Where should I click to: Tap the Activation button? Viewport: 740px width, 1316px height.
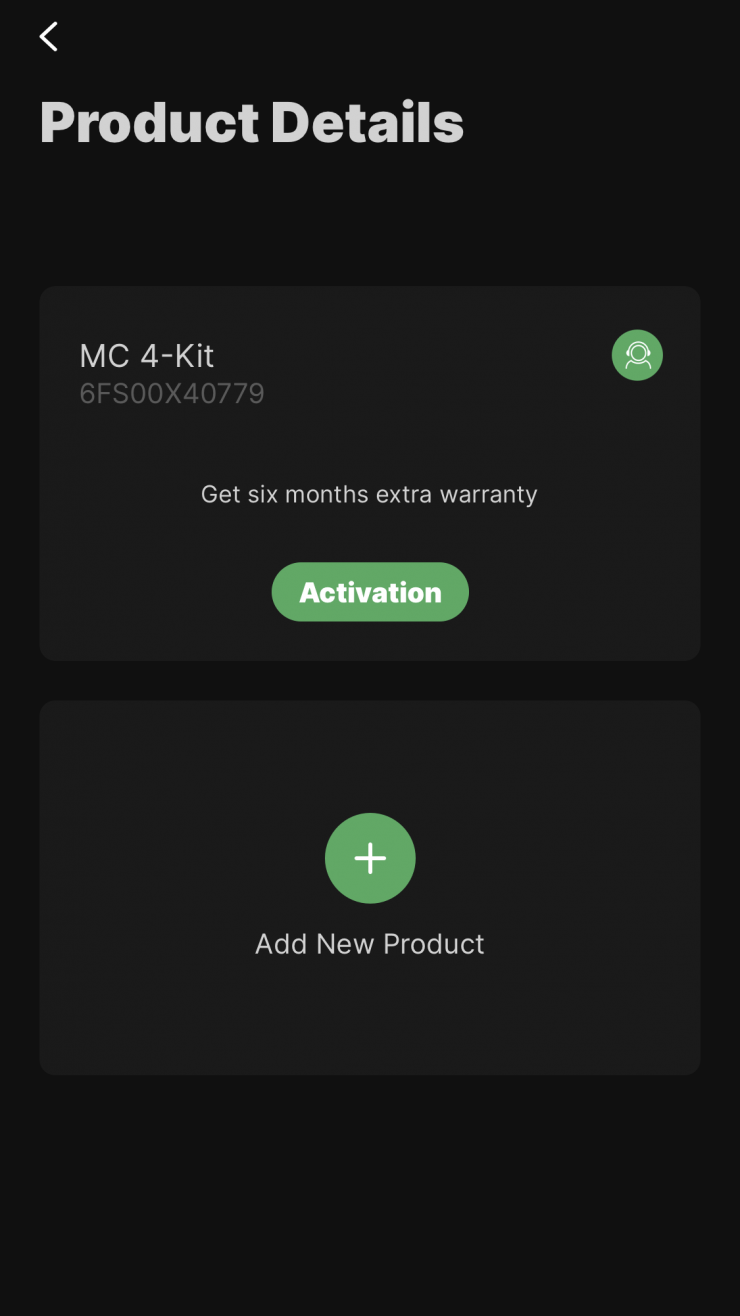370,592
